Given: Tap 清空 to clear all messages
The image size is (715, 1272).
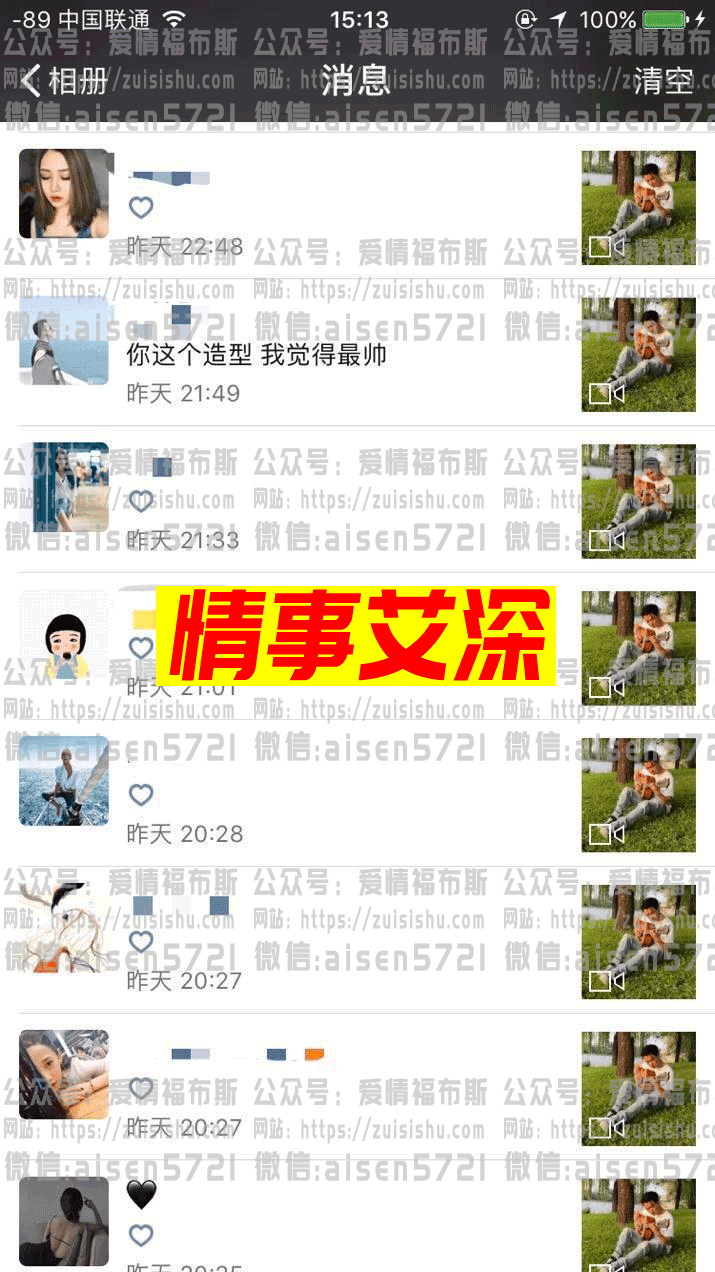Looking at the screenshot, I should click(x=662, y=80).
